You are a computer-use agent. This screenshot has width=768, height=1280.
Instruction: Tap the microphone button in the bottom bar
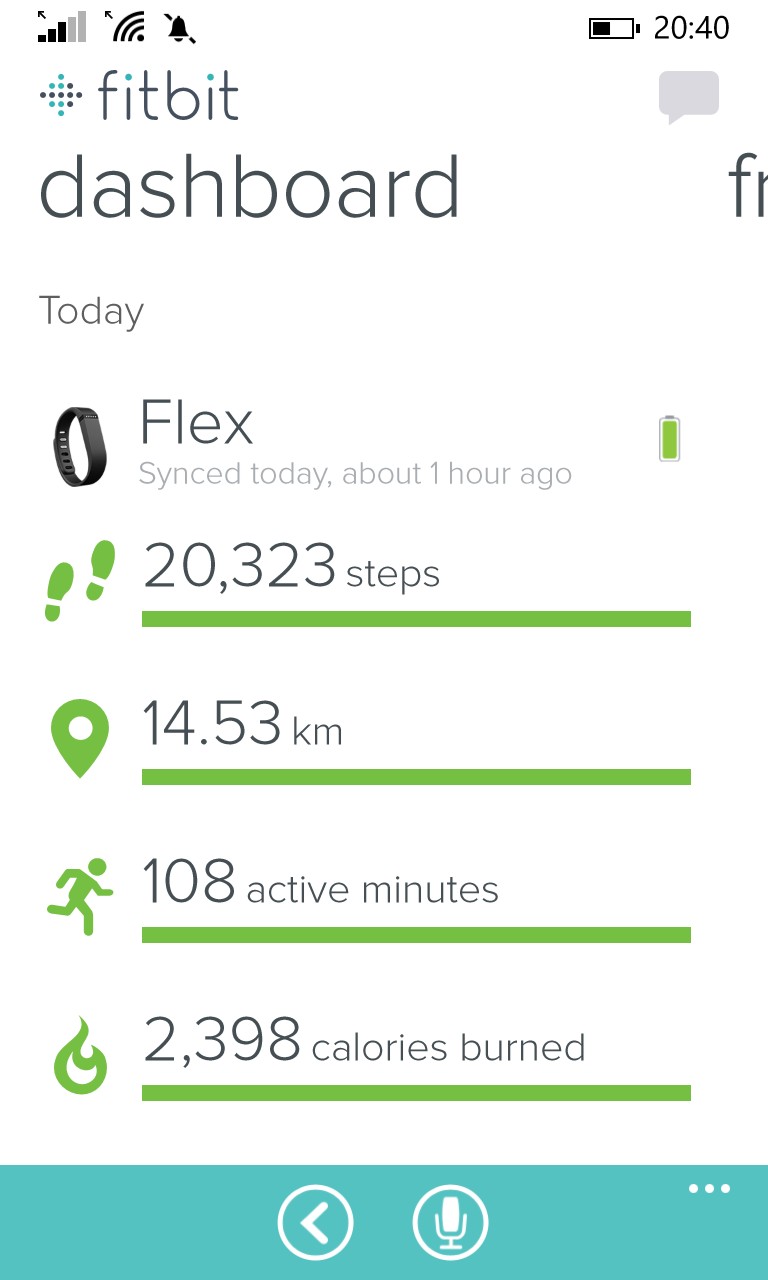pos(450,1222)
